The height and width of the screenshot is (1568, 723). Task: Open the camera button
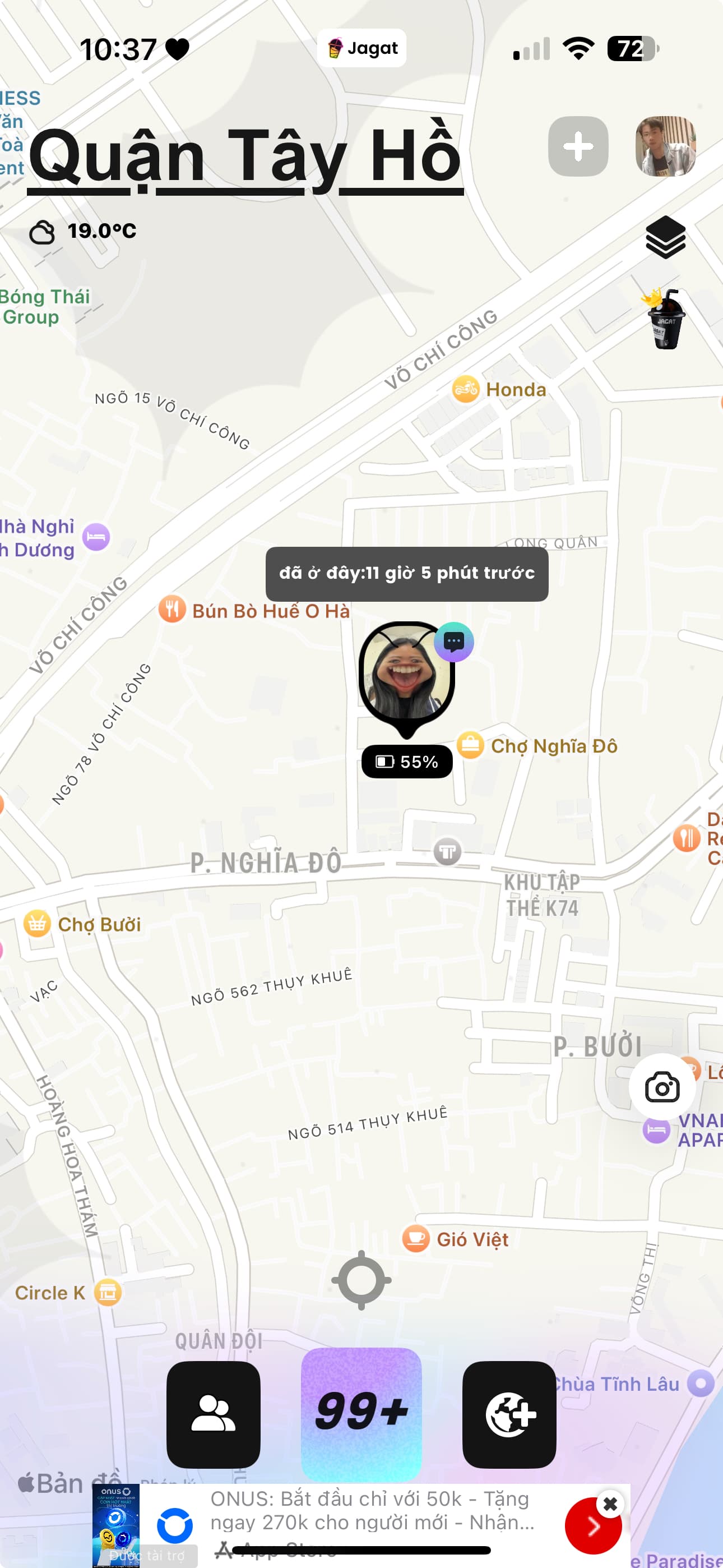pyautogui.click(x=662, y=1087)
